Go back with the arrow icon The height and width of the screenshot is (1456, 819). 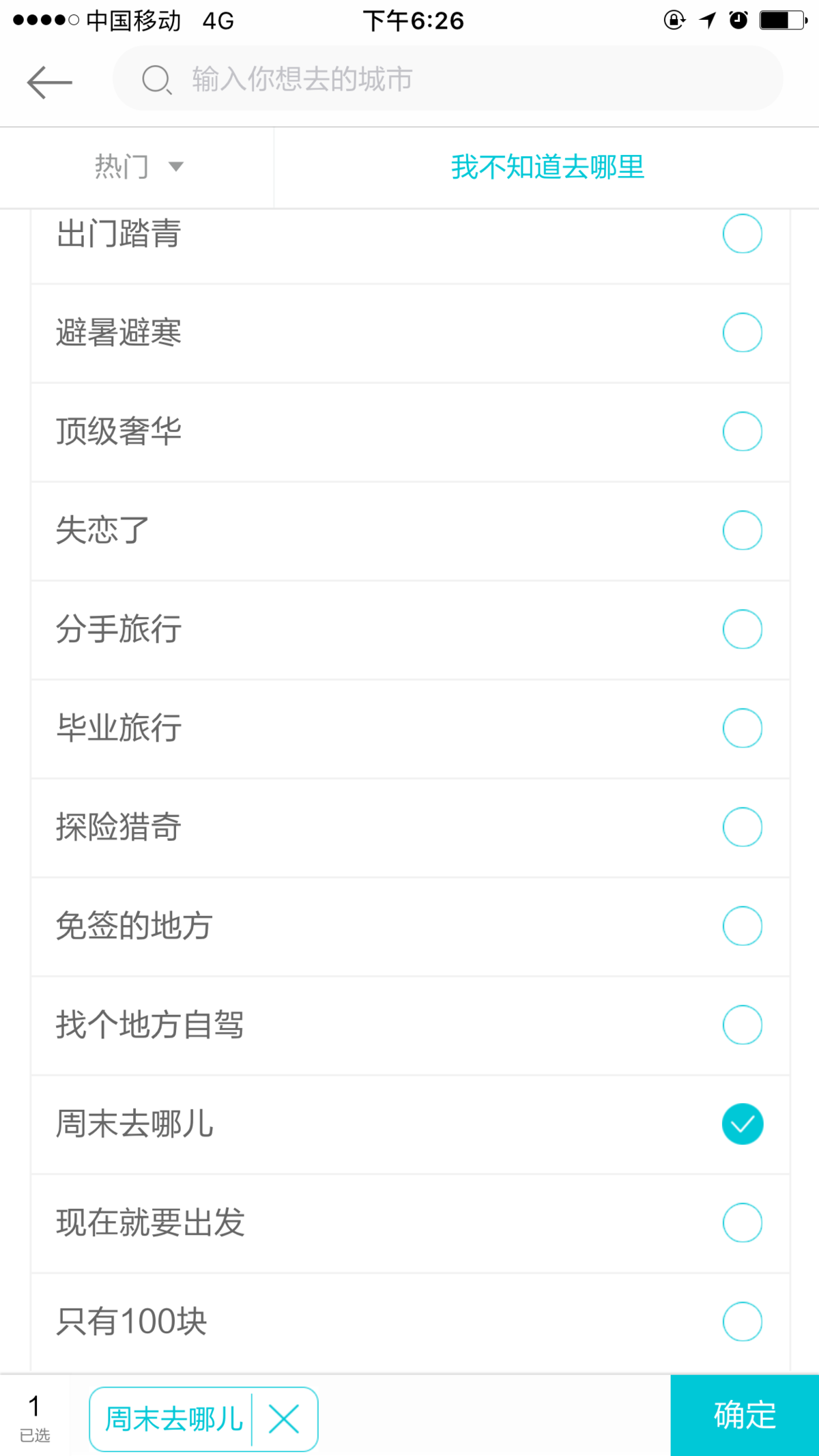[49, 83]
